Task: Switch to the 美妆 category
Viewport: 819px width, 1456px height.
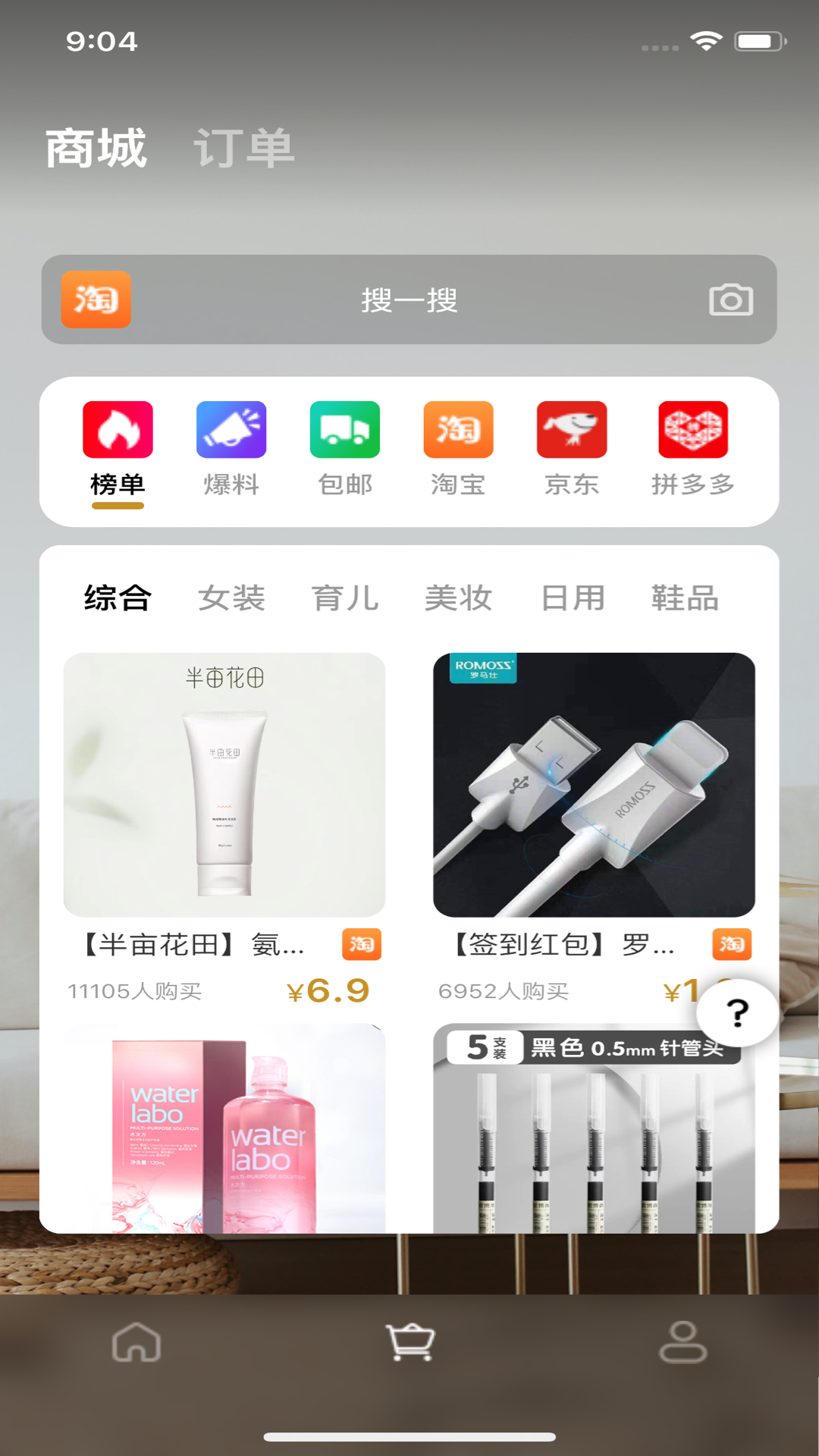Action: click(x=459, y=598)
